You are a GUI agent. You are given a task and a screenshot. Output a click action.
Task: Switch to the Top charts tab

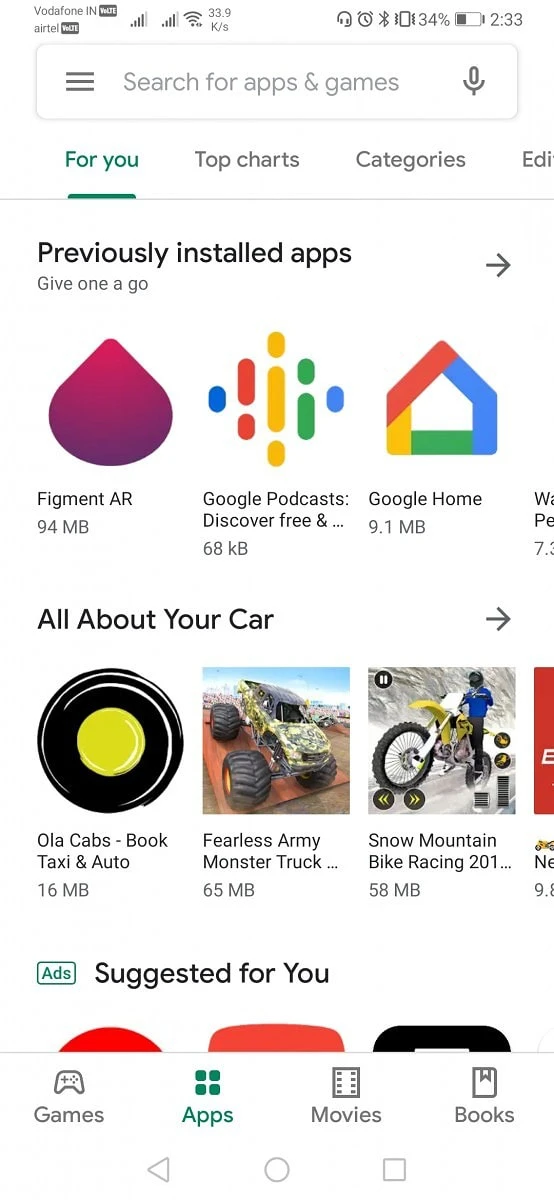247,159
